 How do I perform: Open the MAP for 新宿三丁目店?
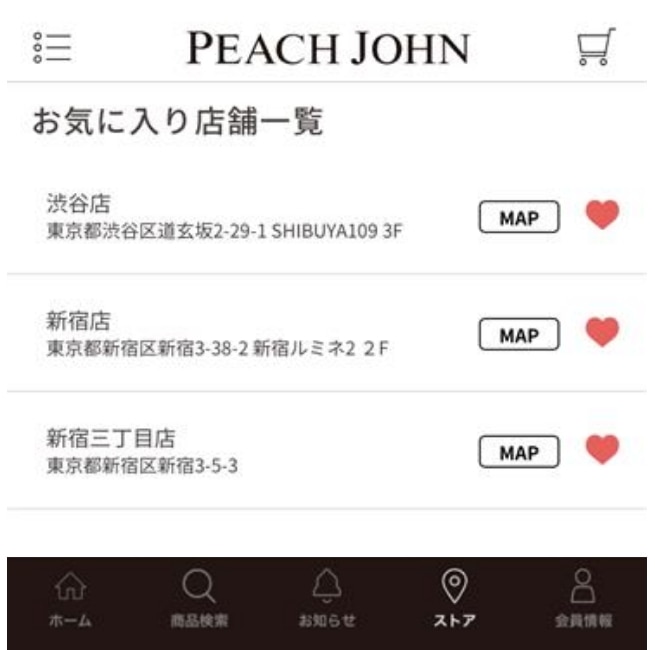518,452
